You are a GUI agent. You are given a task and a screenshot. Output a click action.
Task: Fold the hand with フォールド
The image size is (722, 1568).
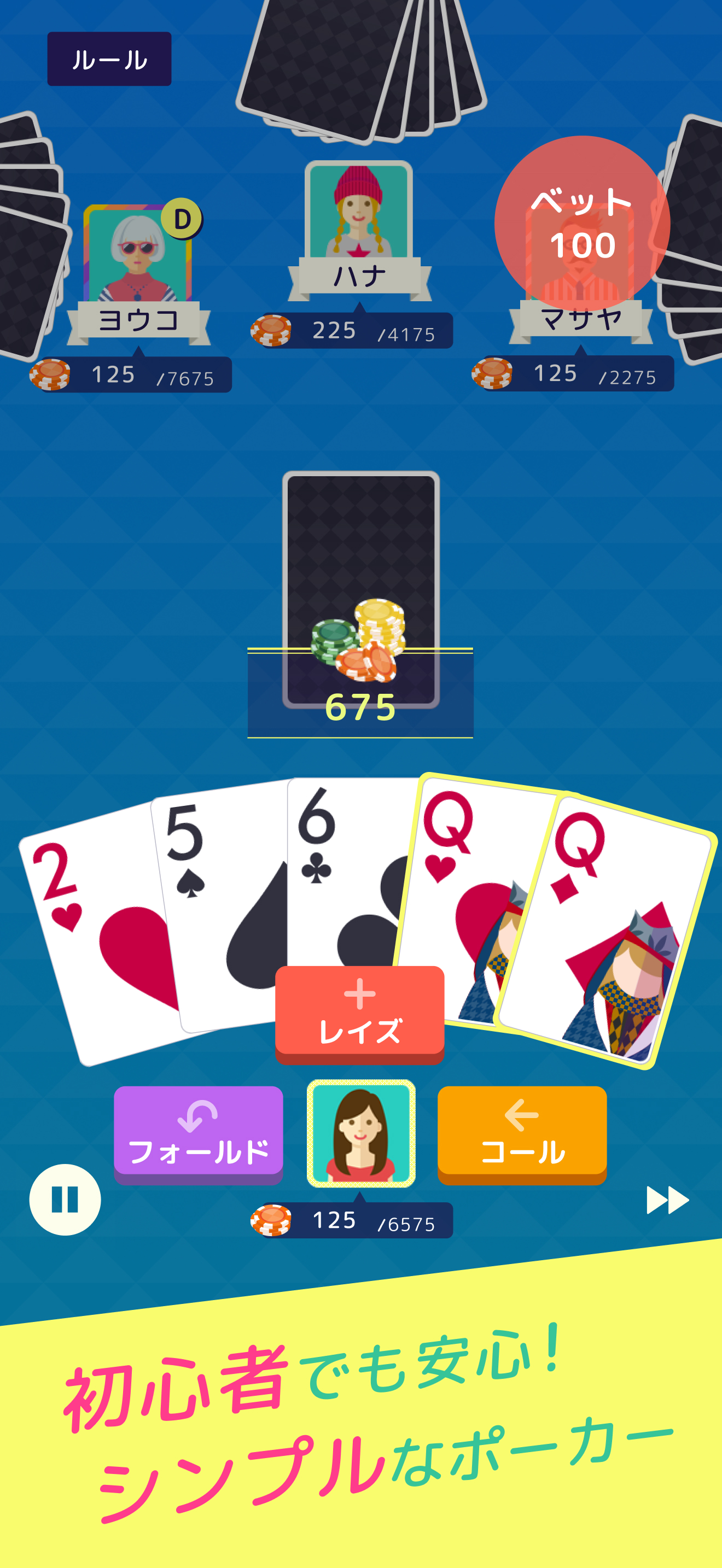pos(199,1134)
